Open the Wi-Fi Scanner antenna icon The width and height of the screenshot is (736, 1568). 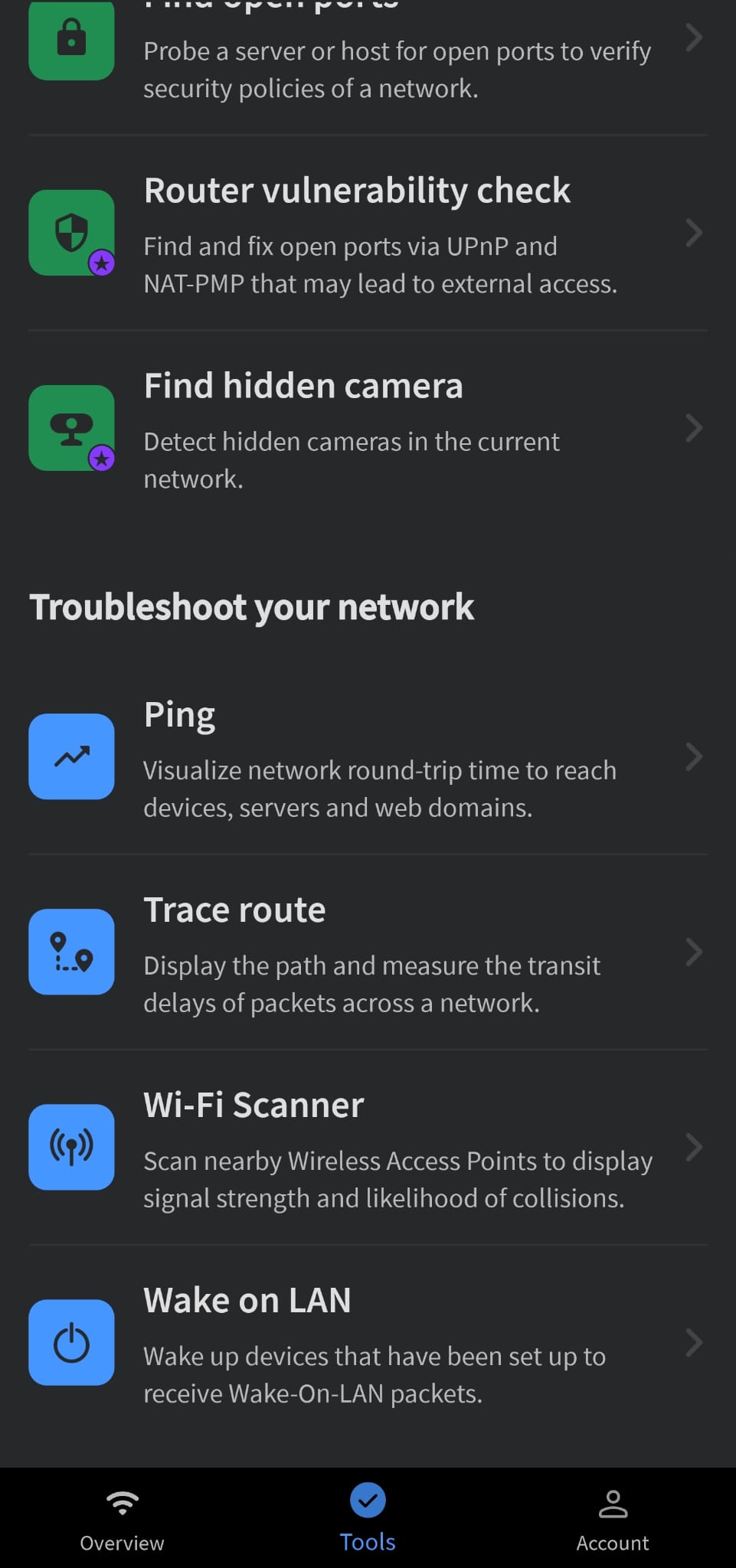pos(70,1147)
